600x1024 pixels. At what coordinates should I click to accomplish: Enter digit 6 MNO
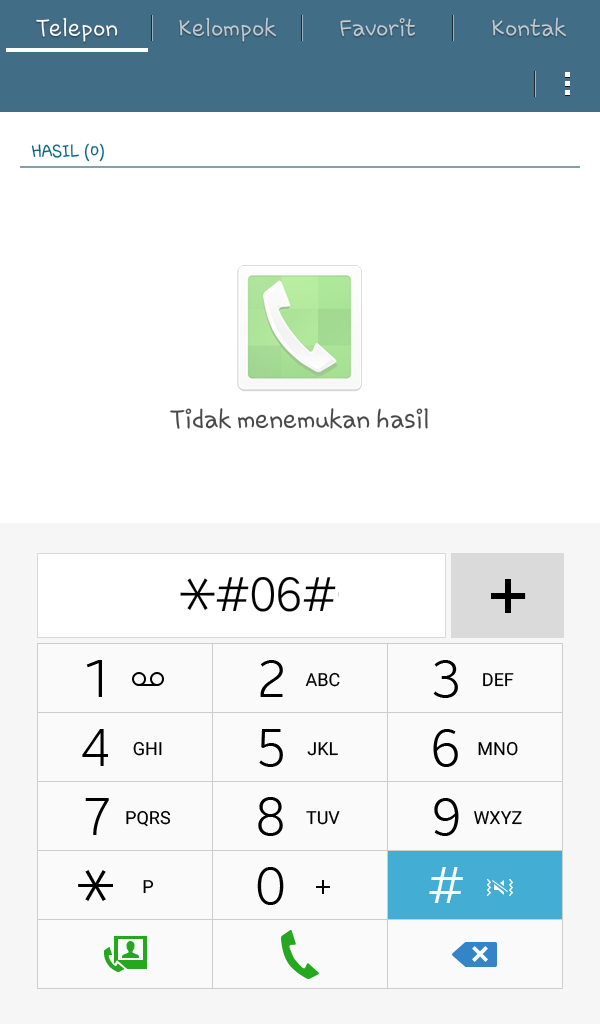click(475, 748)
